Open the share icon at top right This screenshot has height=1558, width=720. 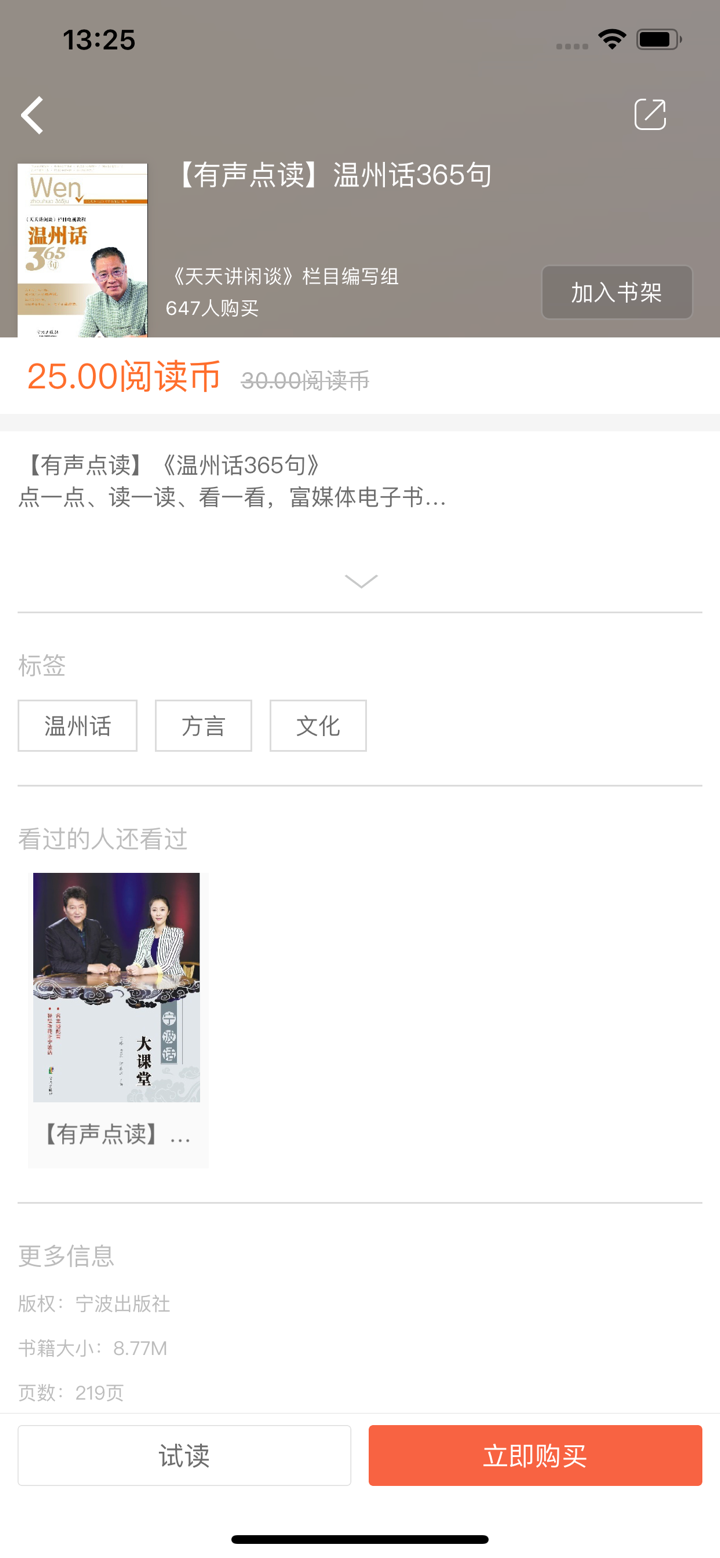[x=650, y=114]
